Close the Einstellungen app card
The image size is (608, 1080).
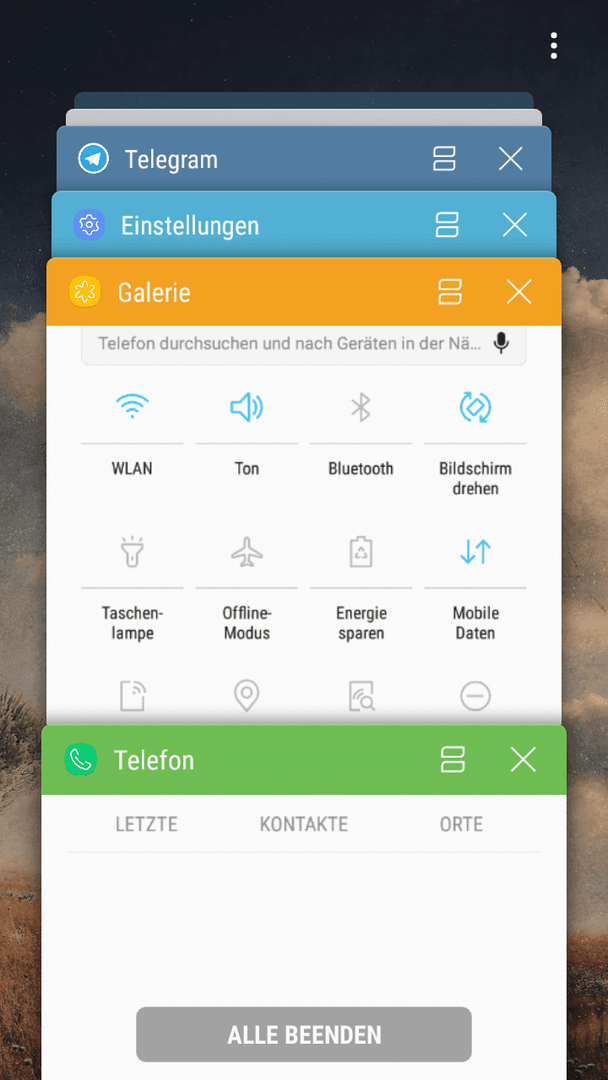pos(514,225)
